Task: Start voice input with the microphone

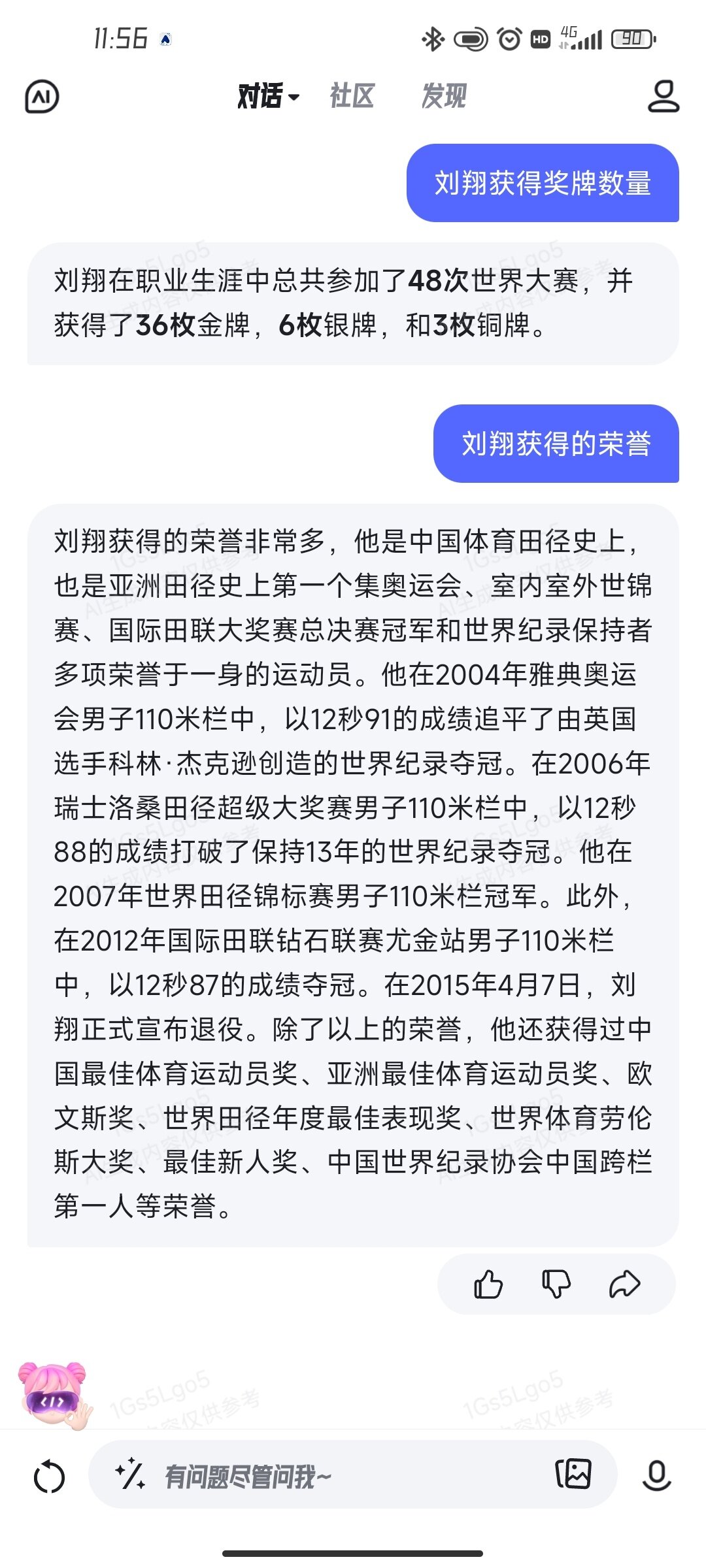Action: click(x=657, y=1475)
